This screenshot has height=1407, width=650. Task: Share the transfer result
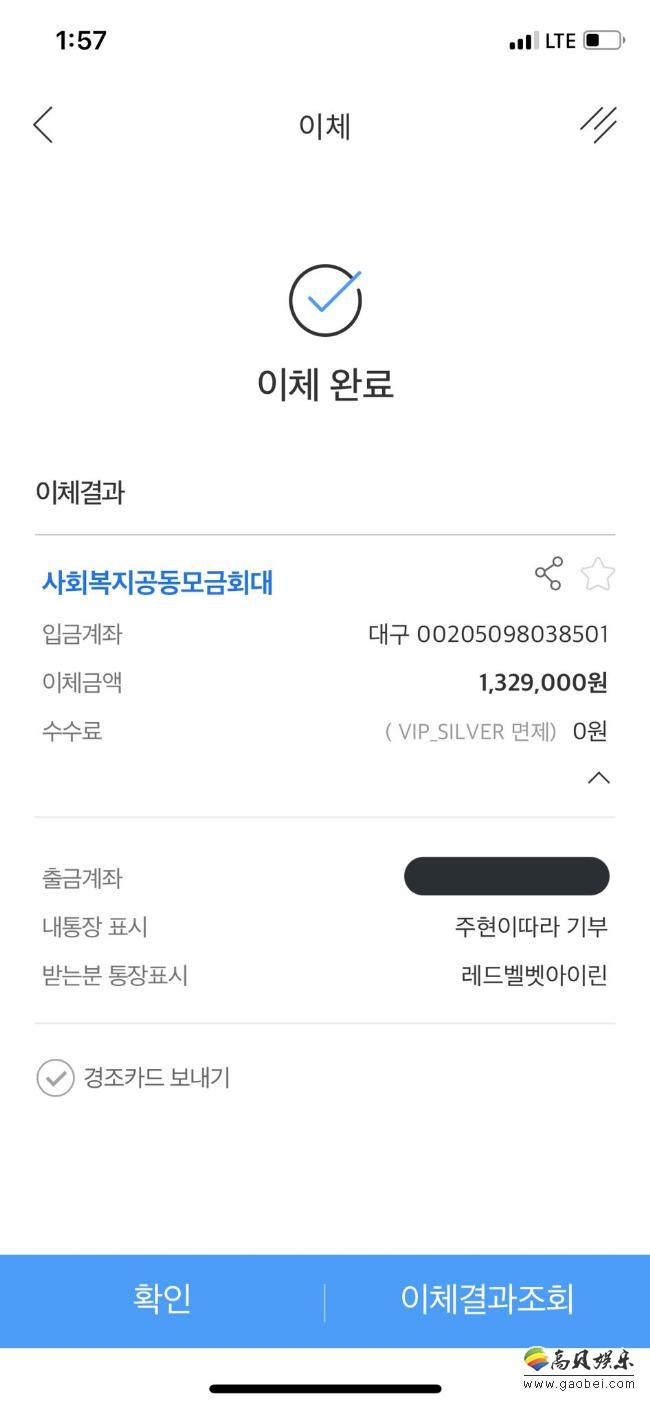548,574
